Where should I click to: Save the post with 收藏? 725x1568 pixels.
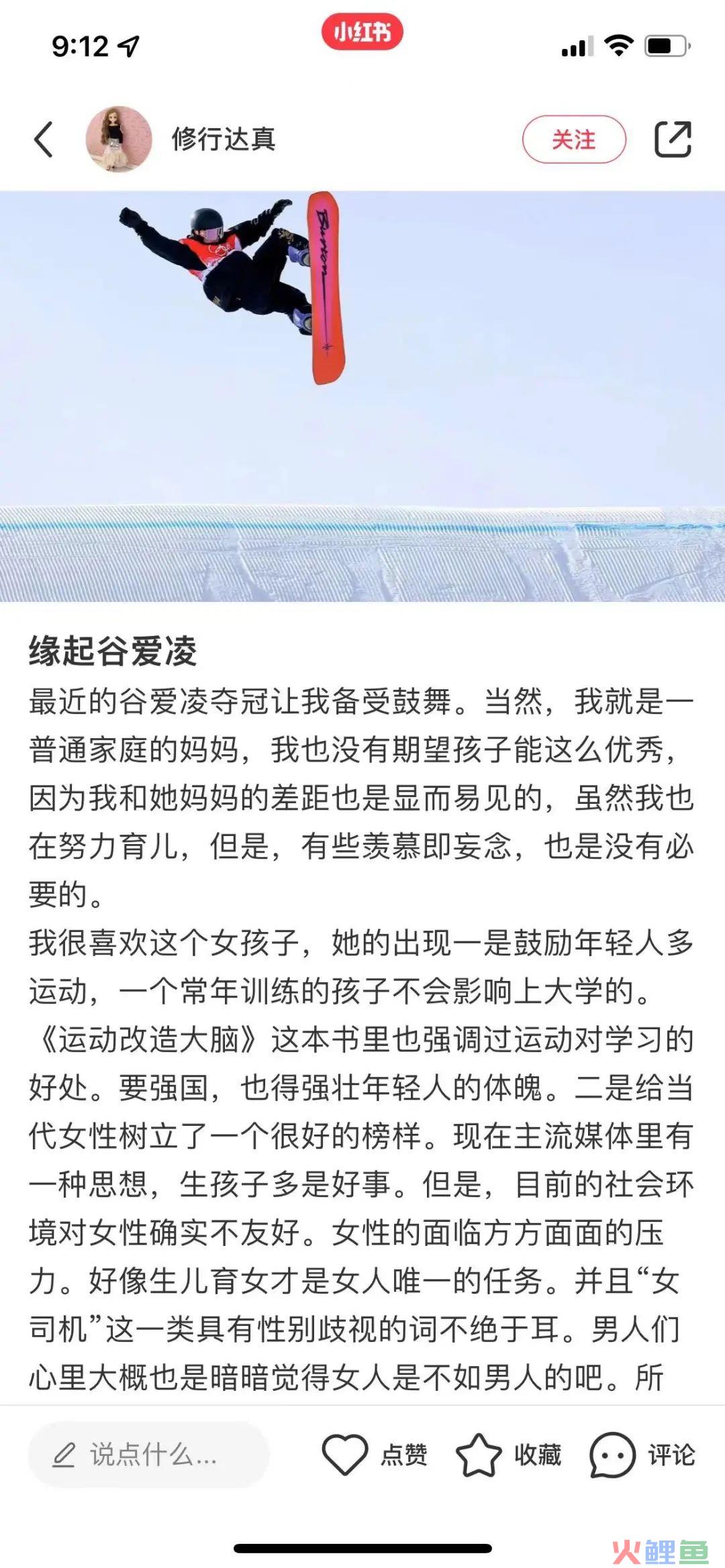point(509,1455)
